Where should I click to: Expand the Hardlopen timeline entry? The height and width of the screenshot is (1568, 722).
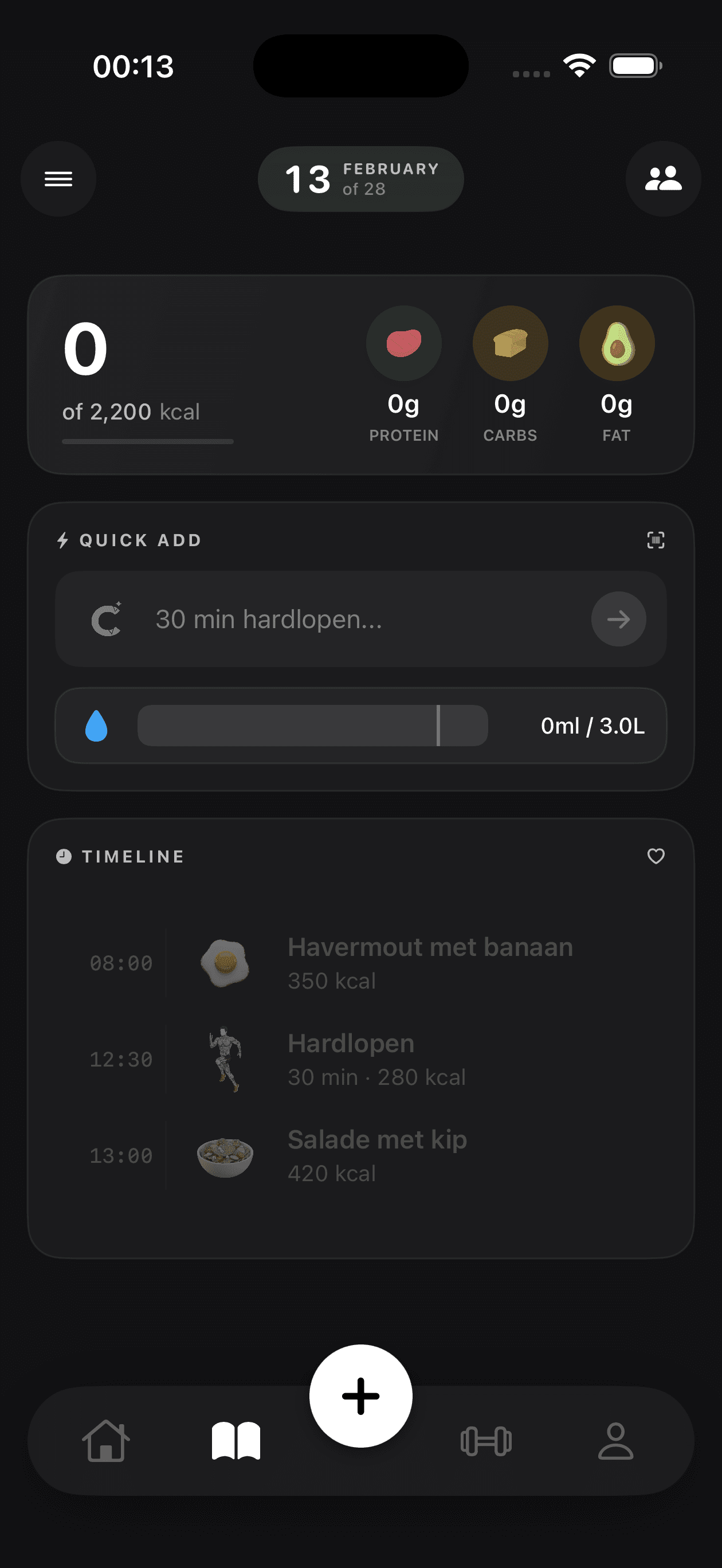[x=376, y=1058]
